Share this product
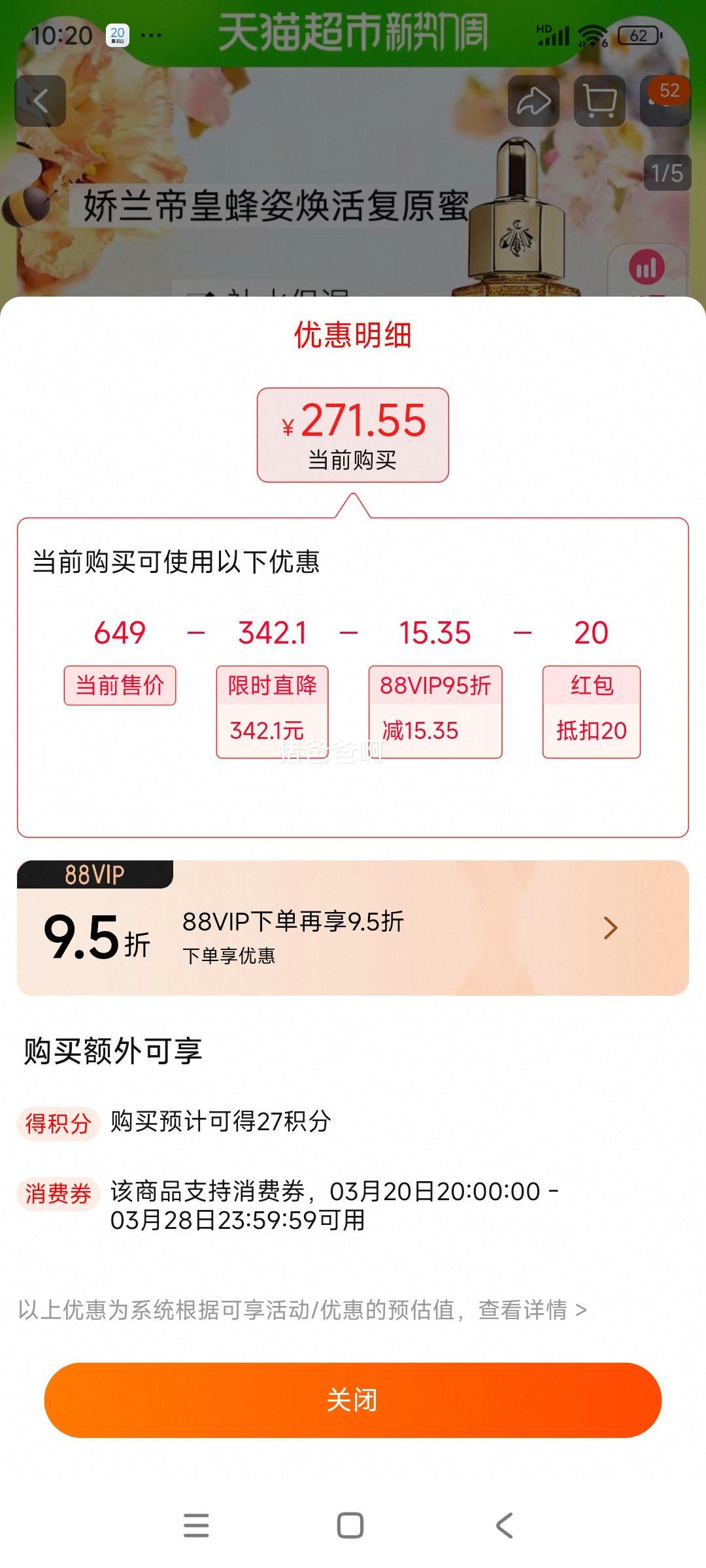Screen dimensions: 706x1568 (x=533, y=101)
